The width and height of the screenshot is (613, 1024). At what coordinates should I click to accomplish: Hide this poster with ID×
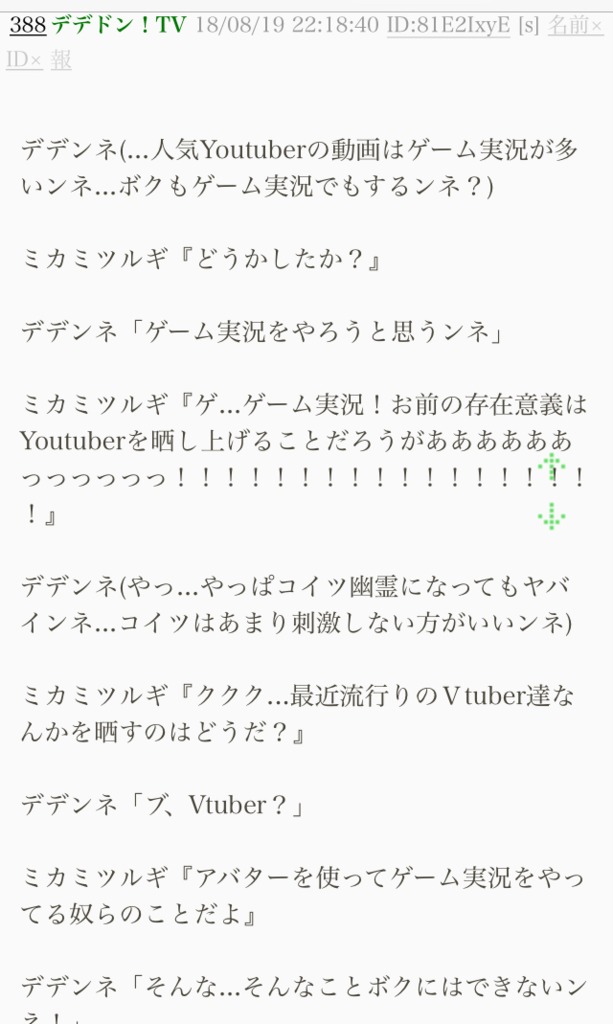[23, 60]
